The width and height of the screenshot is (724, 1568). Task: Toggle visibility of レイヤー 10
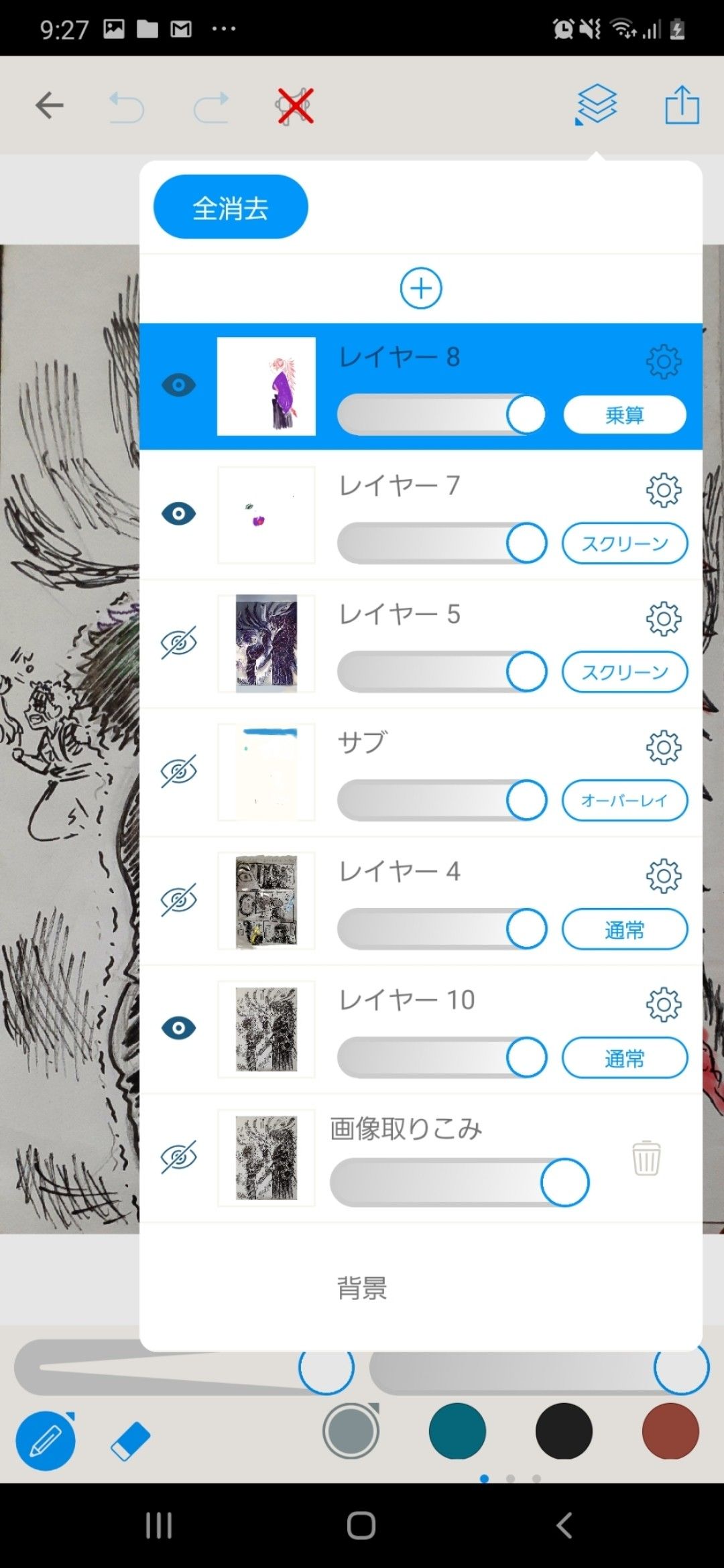tap(178, 1028)
